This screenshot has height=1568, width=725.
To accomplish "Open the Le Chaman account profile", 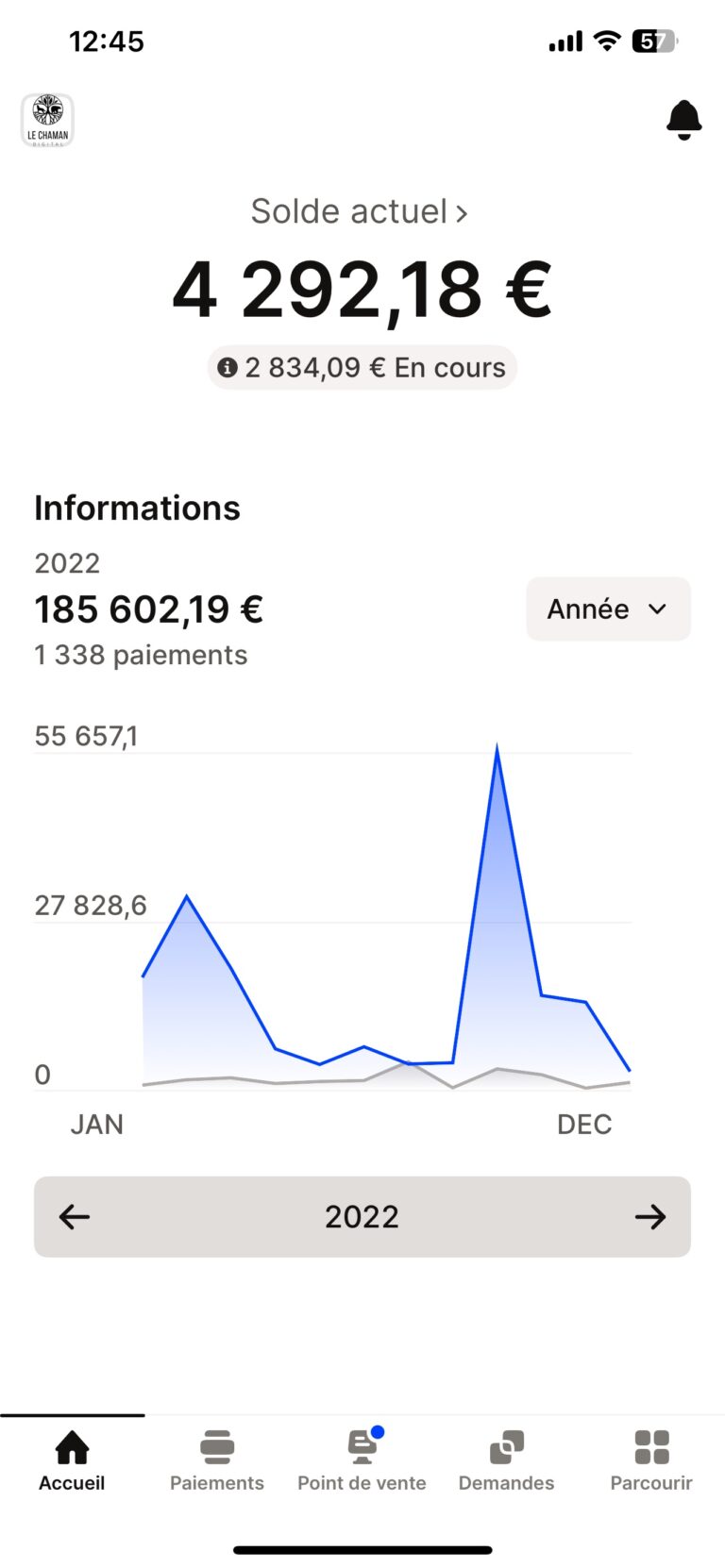I will coord(47,120).
